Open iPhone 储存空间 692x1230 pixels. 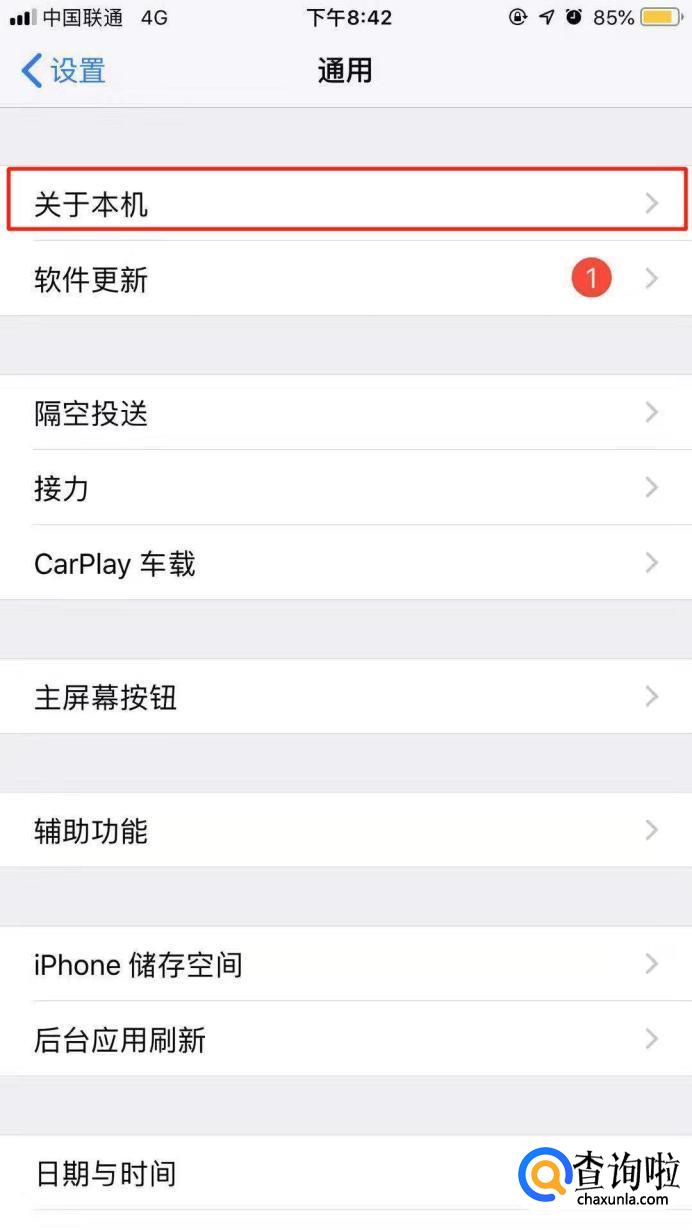(346, 964)
